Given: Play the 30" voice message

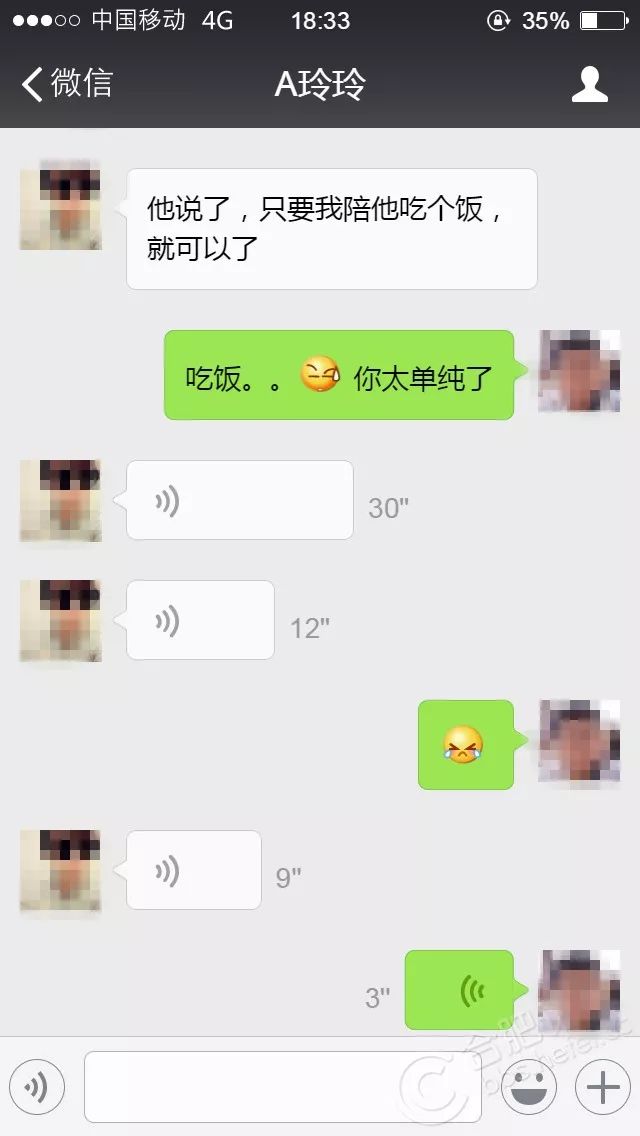Looking at the screenshot, I should [x=239, y=500].
